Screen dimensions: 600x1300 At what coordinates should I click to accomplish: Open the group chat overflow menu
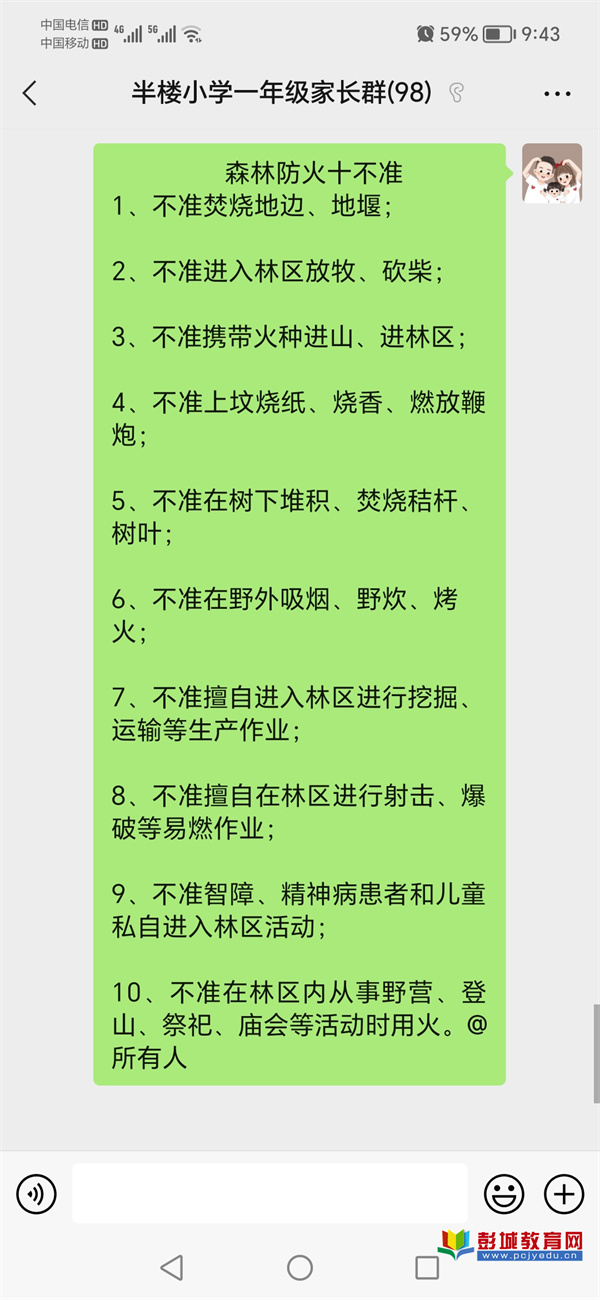click(557, 94)
